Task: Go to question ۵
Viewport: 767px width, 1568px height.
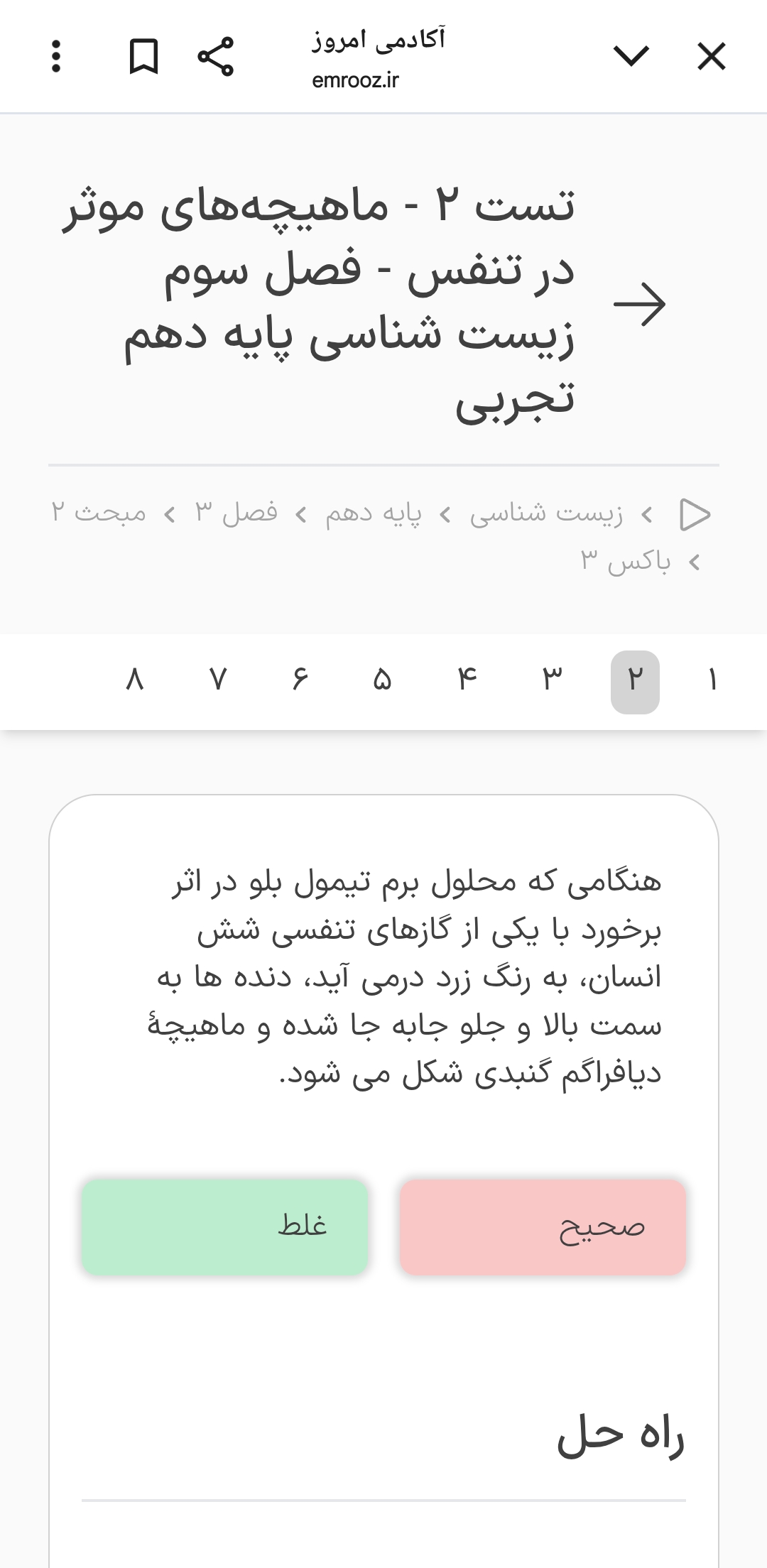Action: coord(382,681)
